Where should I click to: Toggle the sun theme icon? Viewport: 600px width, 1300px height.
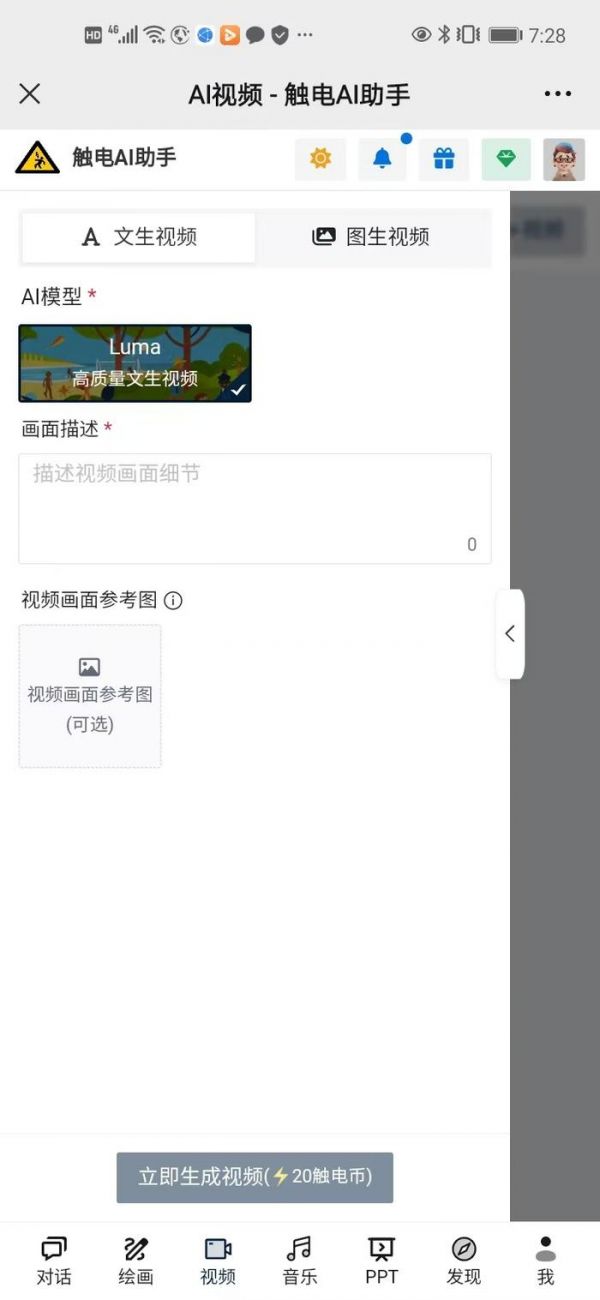click(x=320, y=158)
